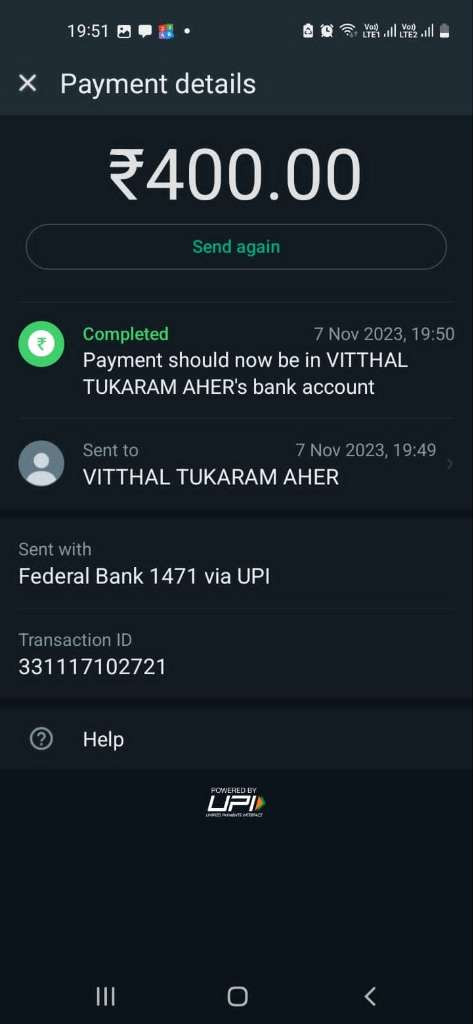The image size is (473, 1024).
Task: Close the Payment details screen
Action: pyautogui.click(x=27, y=84)
